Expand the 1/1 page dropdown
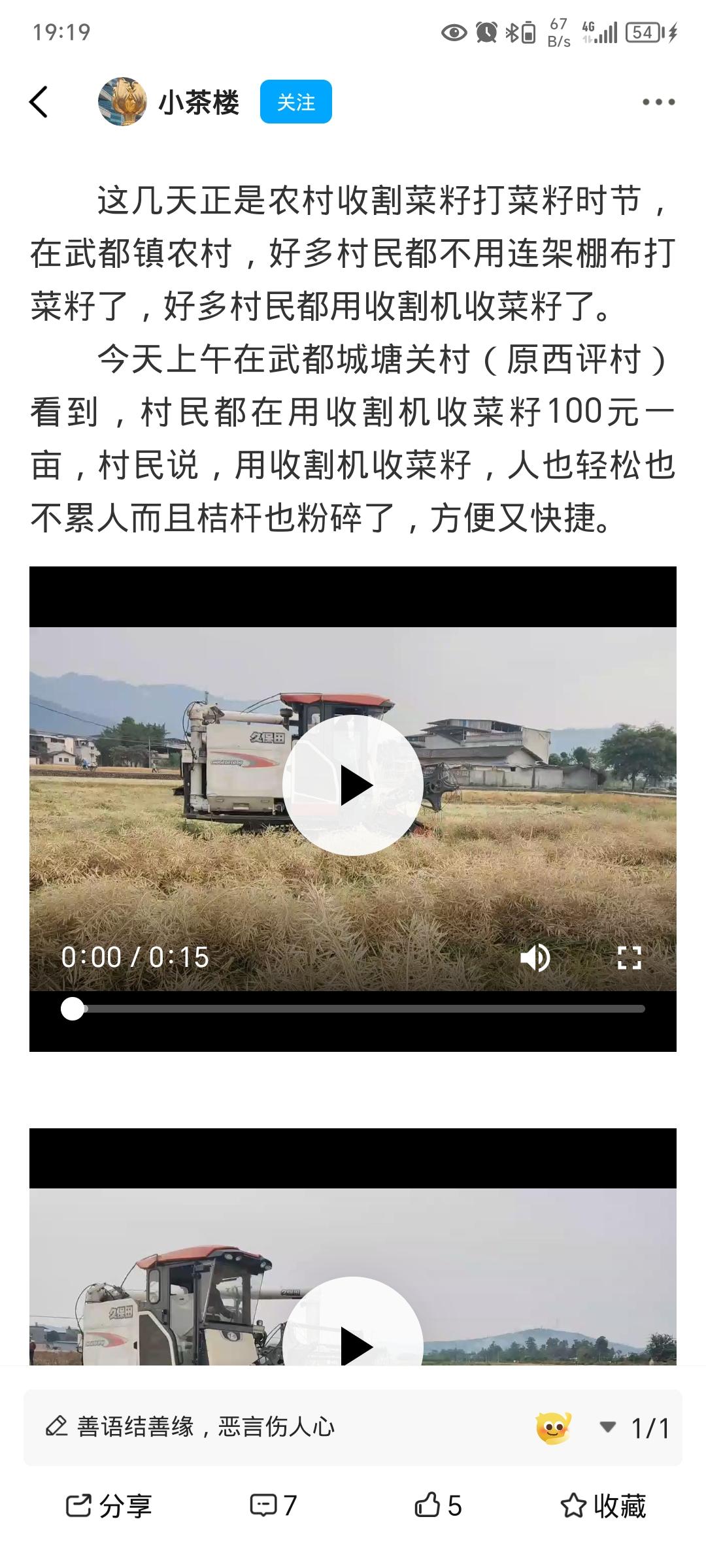The image size is (706, 1568). (635, 1428)
